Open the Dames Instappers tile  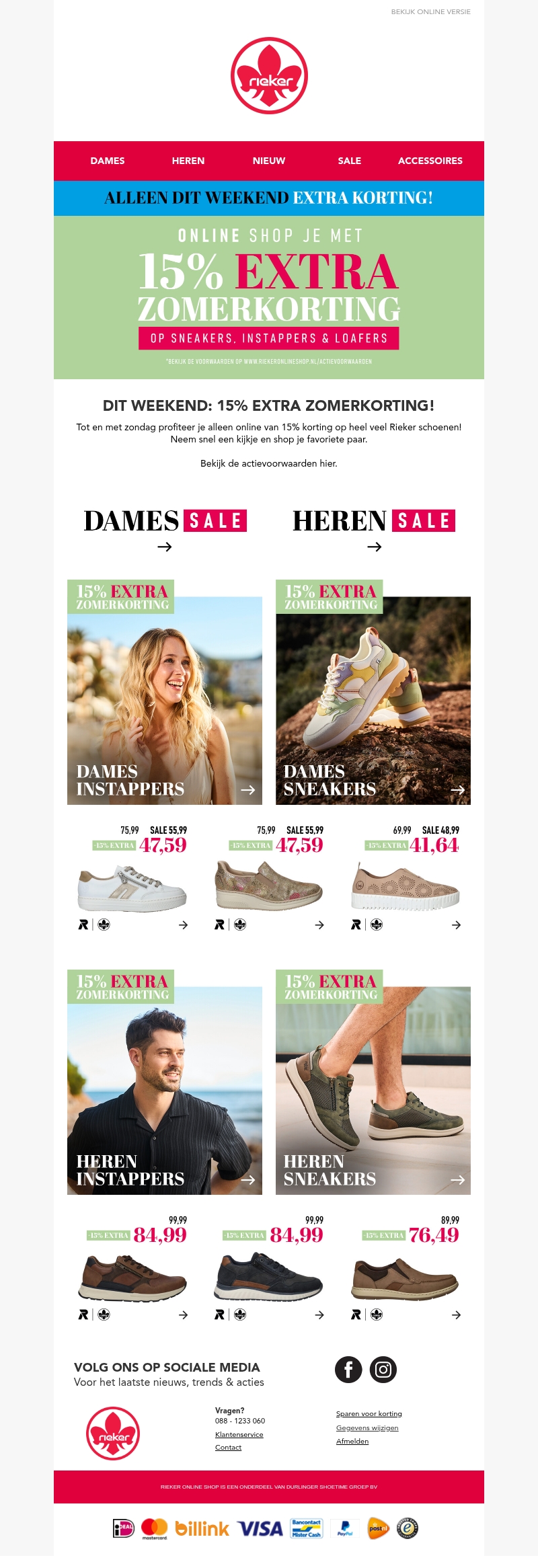(165, 699)
